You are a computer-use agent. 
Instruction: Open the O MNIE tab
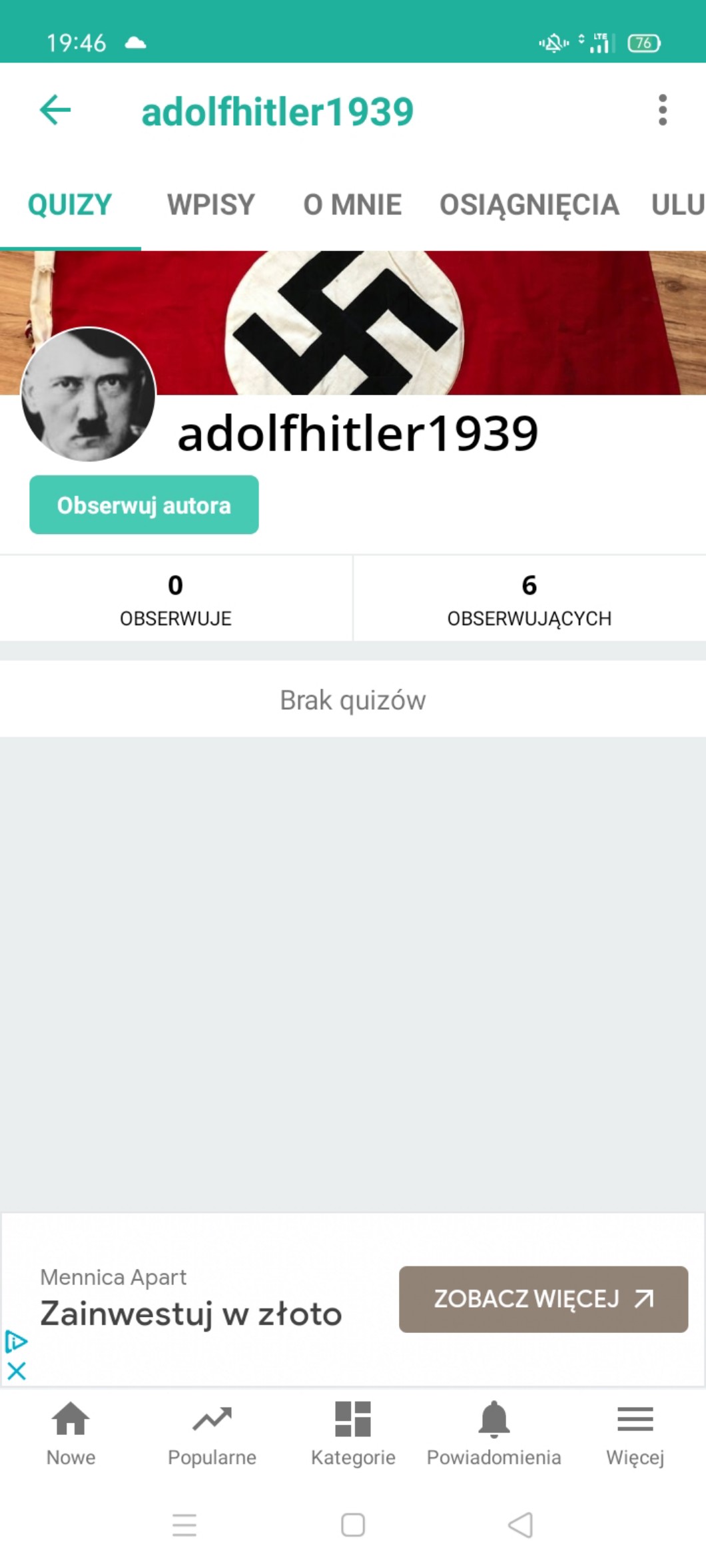(352, 204)
